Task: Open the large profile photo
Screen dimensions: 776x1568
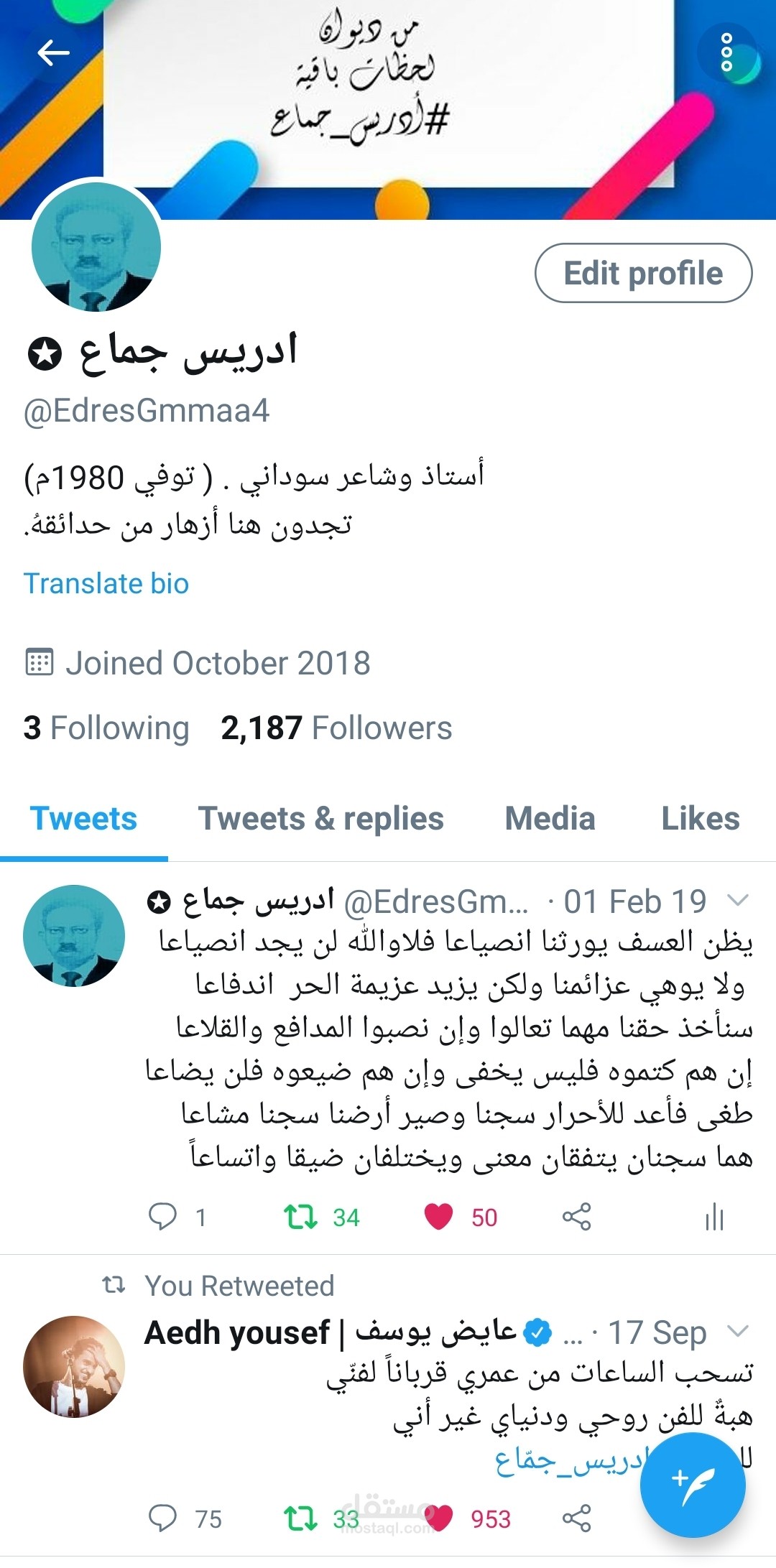Action: [96, 247]
